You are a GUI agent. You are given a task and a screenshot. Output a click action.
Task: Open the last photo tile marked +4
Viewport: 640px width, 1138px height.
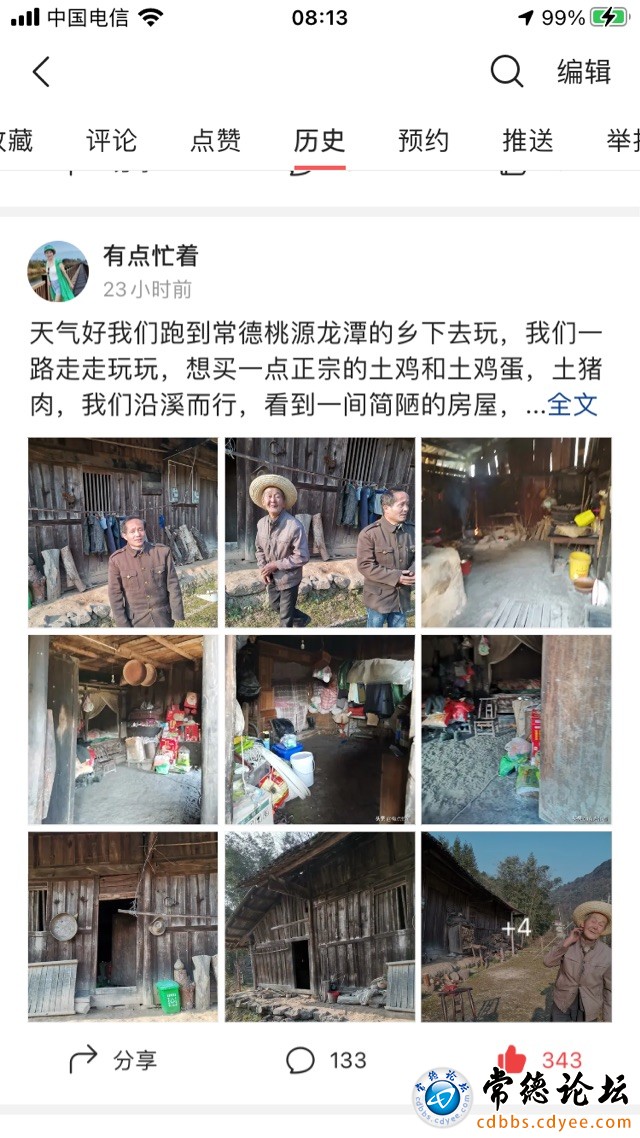[517, 927]
